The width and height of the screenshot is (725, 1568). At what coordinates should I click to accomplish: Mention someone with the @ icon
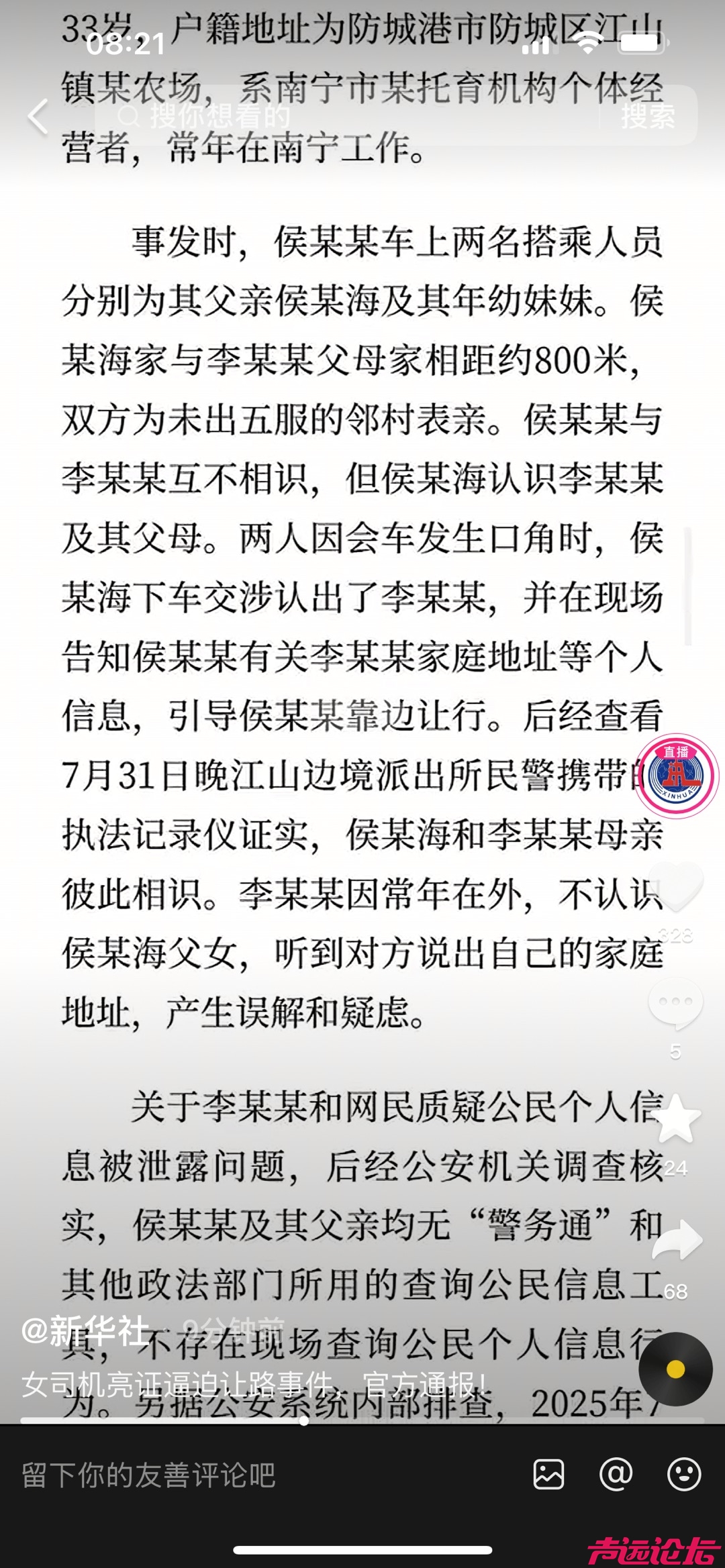(616, 1475)
